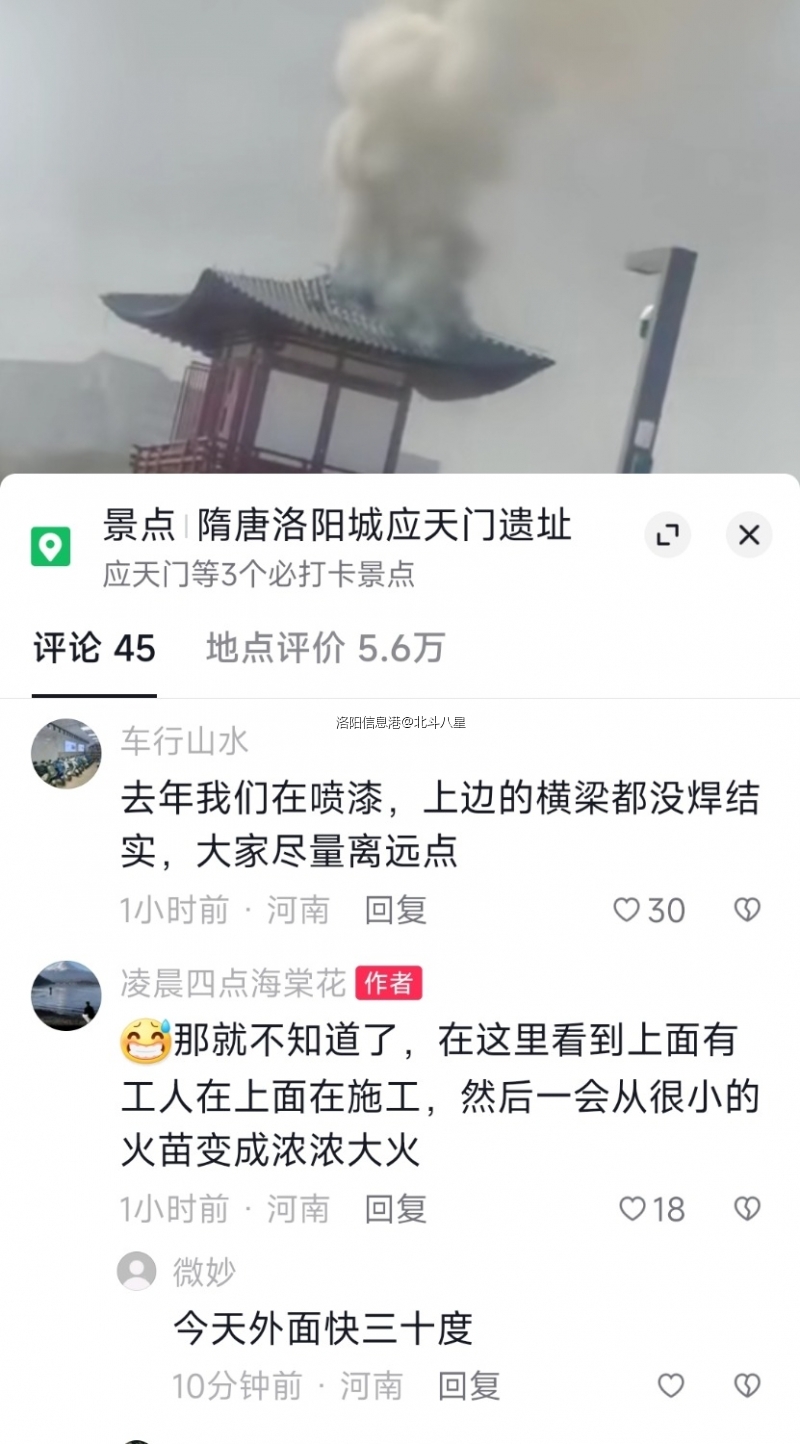Click the red 作者 author badge

click(x=393, y=984)
